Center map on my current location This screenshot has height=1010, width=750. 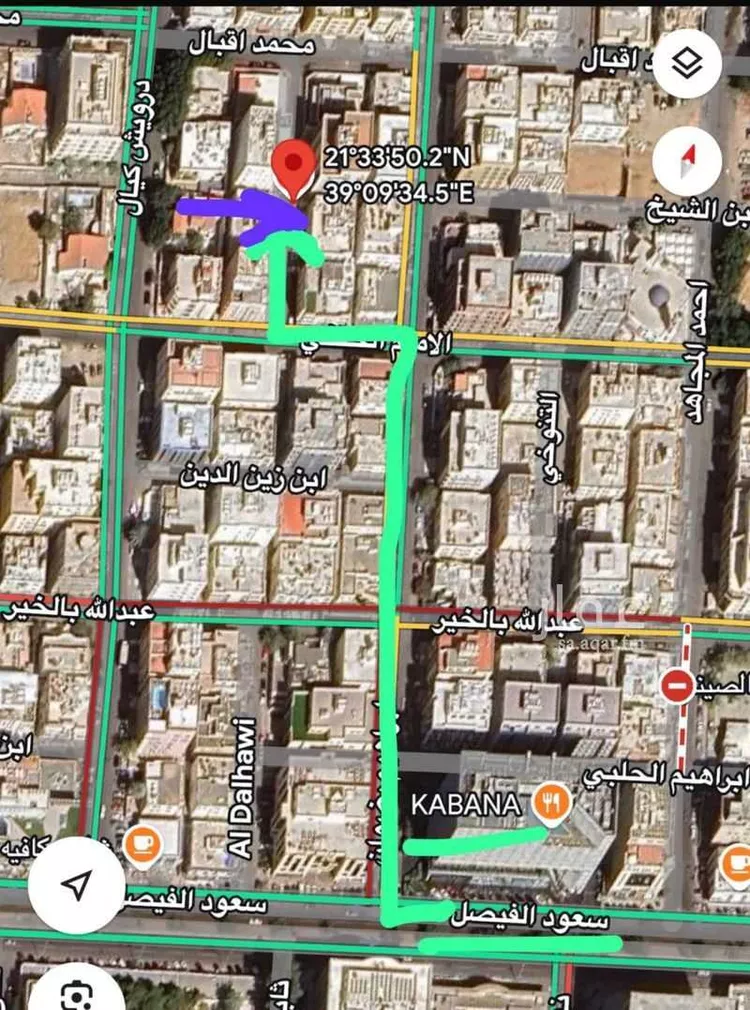(x=77, y=885)
